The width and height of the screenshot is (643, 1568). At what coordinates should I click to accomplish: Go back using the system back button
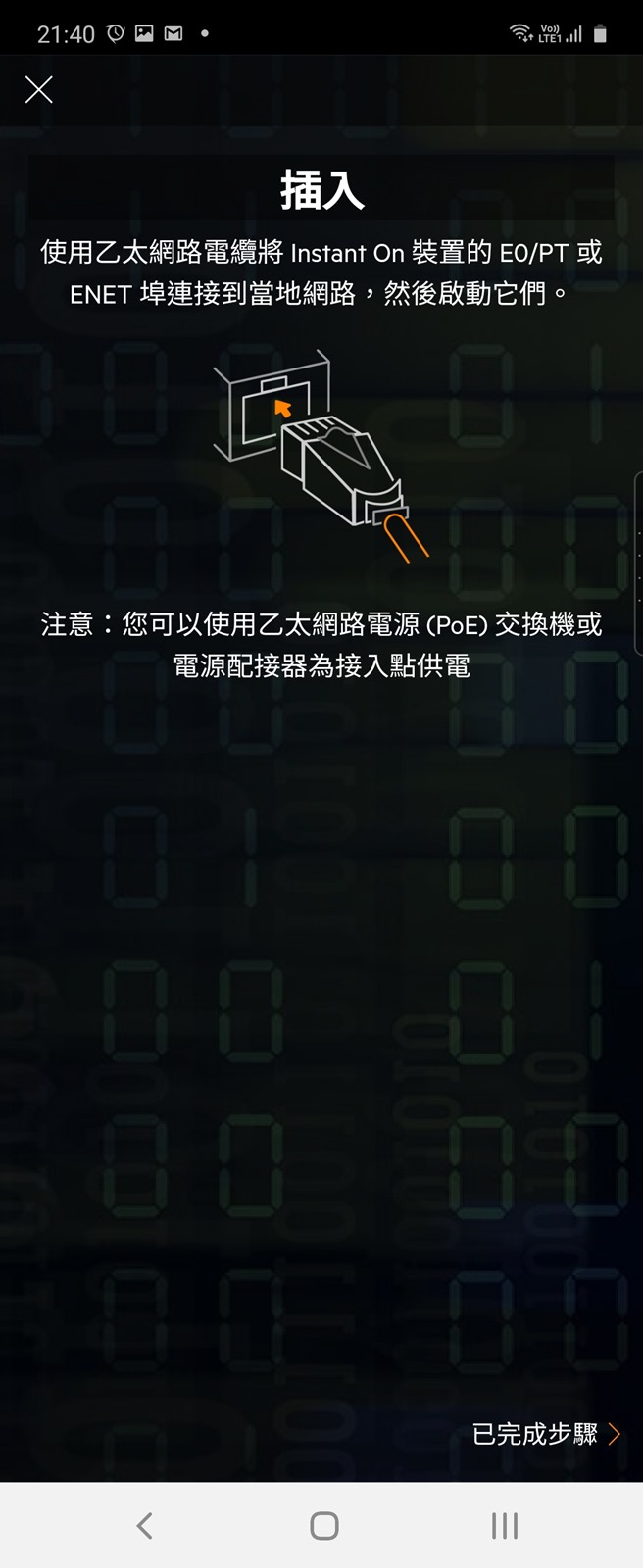coord(145,1525)
